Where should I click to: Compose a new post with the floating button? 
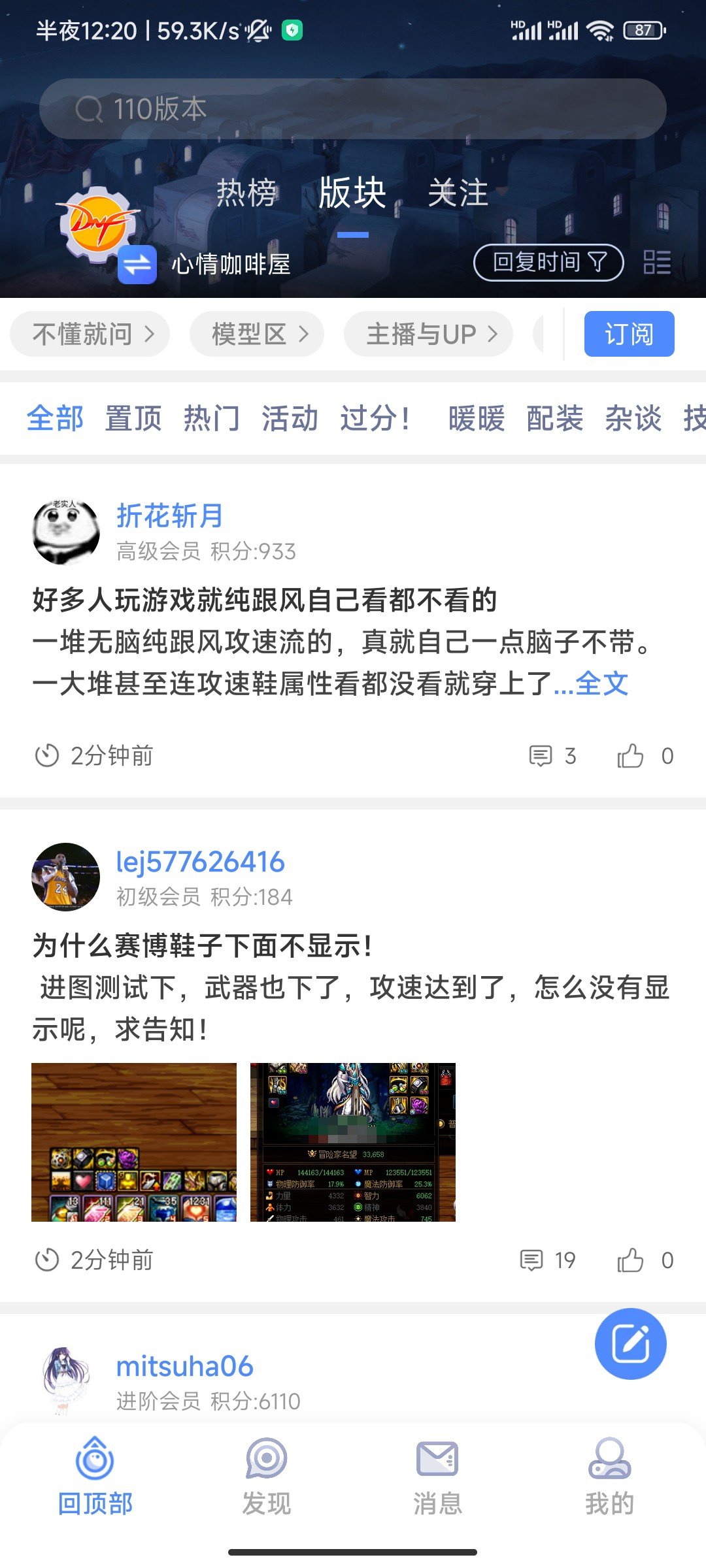631,1344
